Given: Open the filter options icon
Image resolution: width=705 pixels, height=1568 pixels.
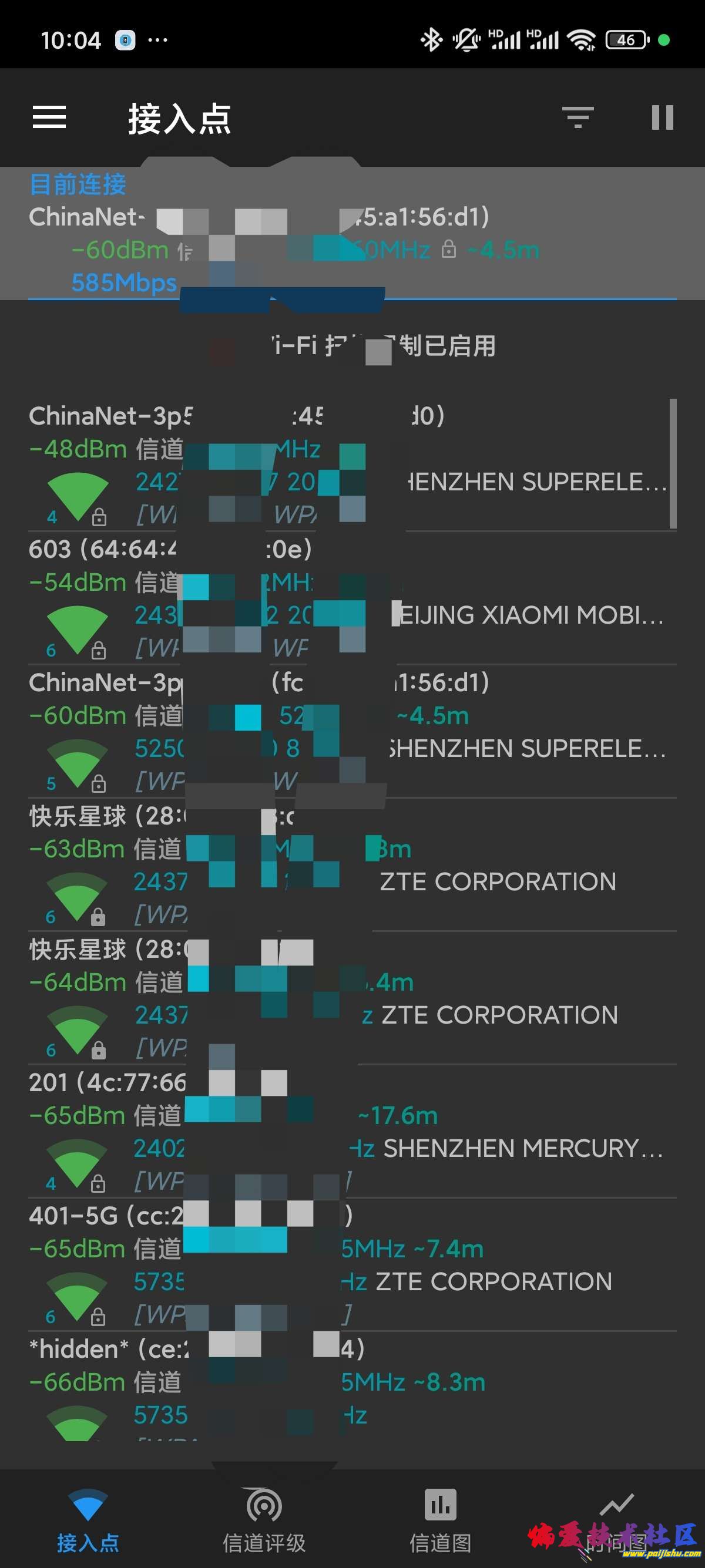Looking at the screenshot, I should click(x=577, y=117).
